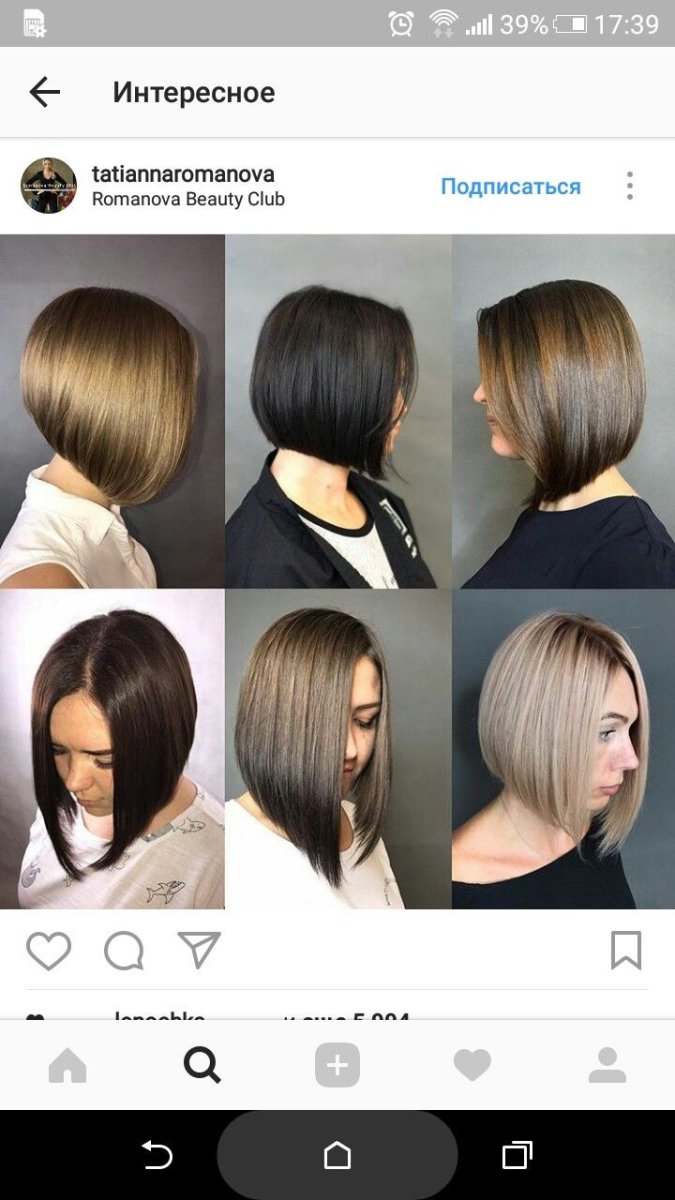The height and width of the screenshot is (1200, 675).
Task: Switch to the Home feed tab
Action: pyautogui.click(x=68, y=1066)
